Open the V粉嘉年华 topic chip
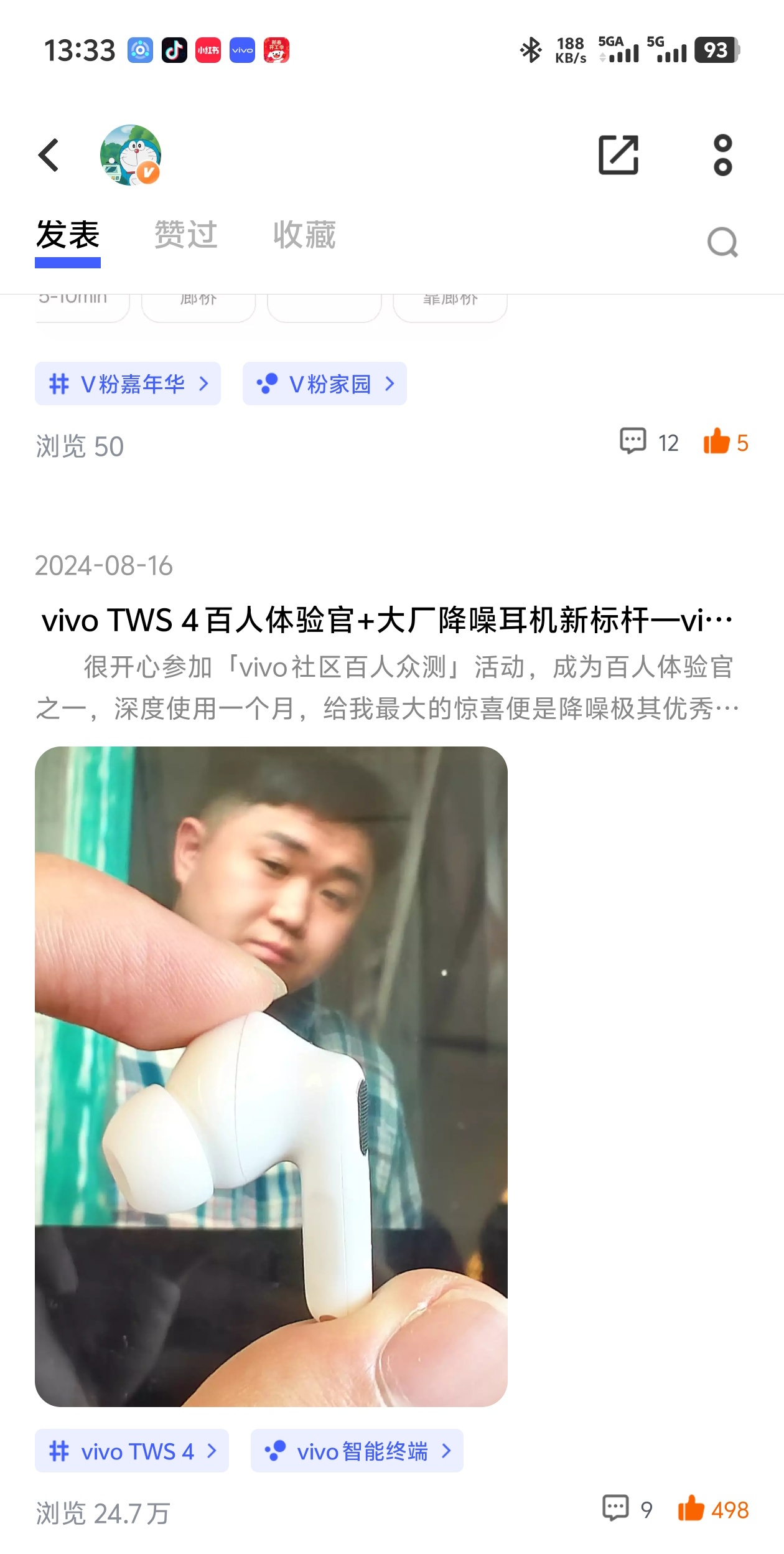784x1554 pixels. coord(128,384)
